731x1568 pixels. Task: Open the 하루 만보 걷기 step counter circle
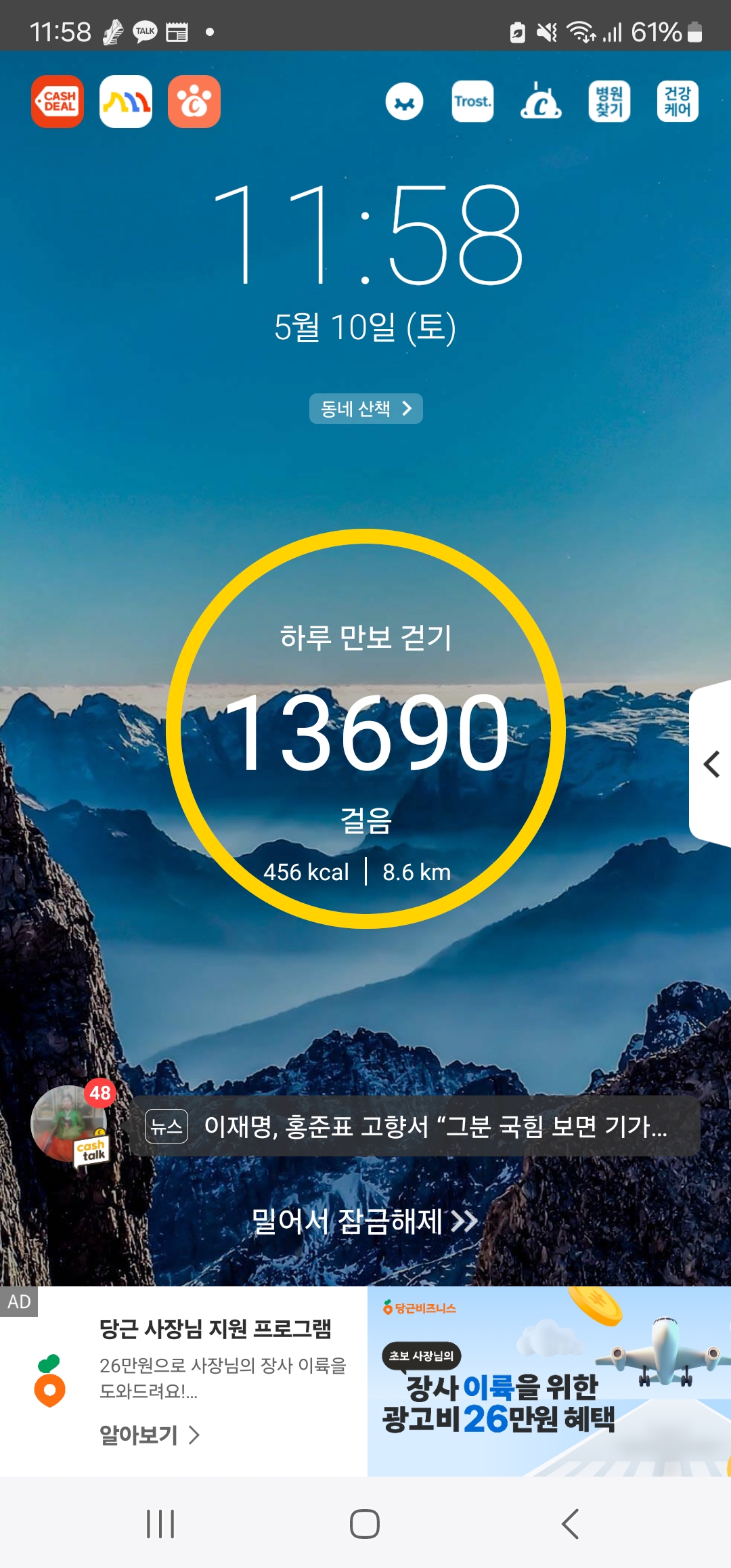tap(365, 728)
